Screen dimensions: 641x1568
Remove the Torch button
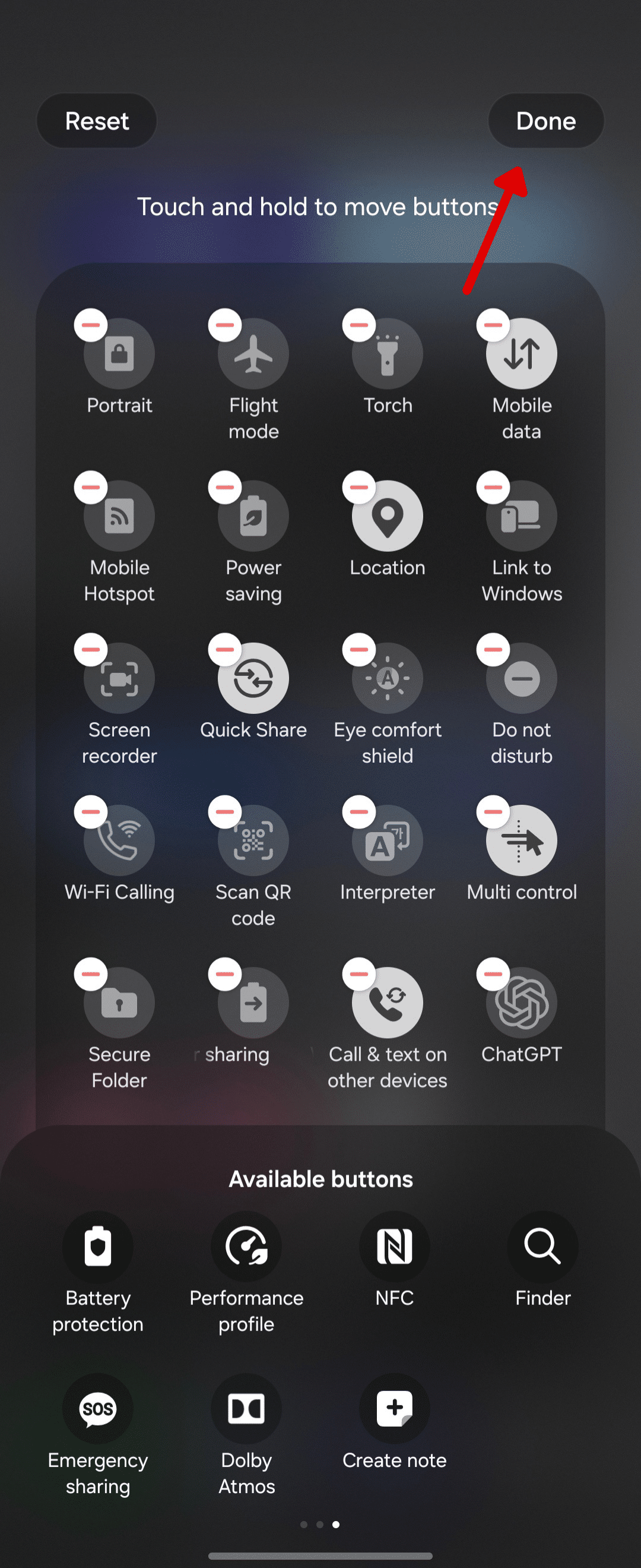pyautogui.click(x=359, y=325)
